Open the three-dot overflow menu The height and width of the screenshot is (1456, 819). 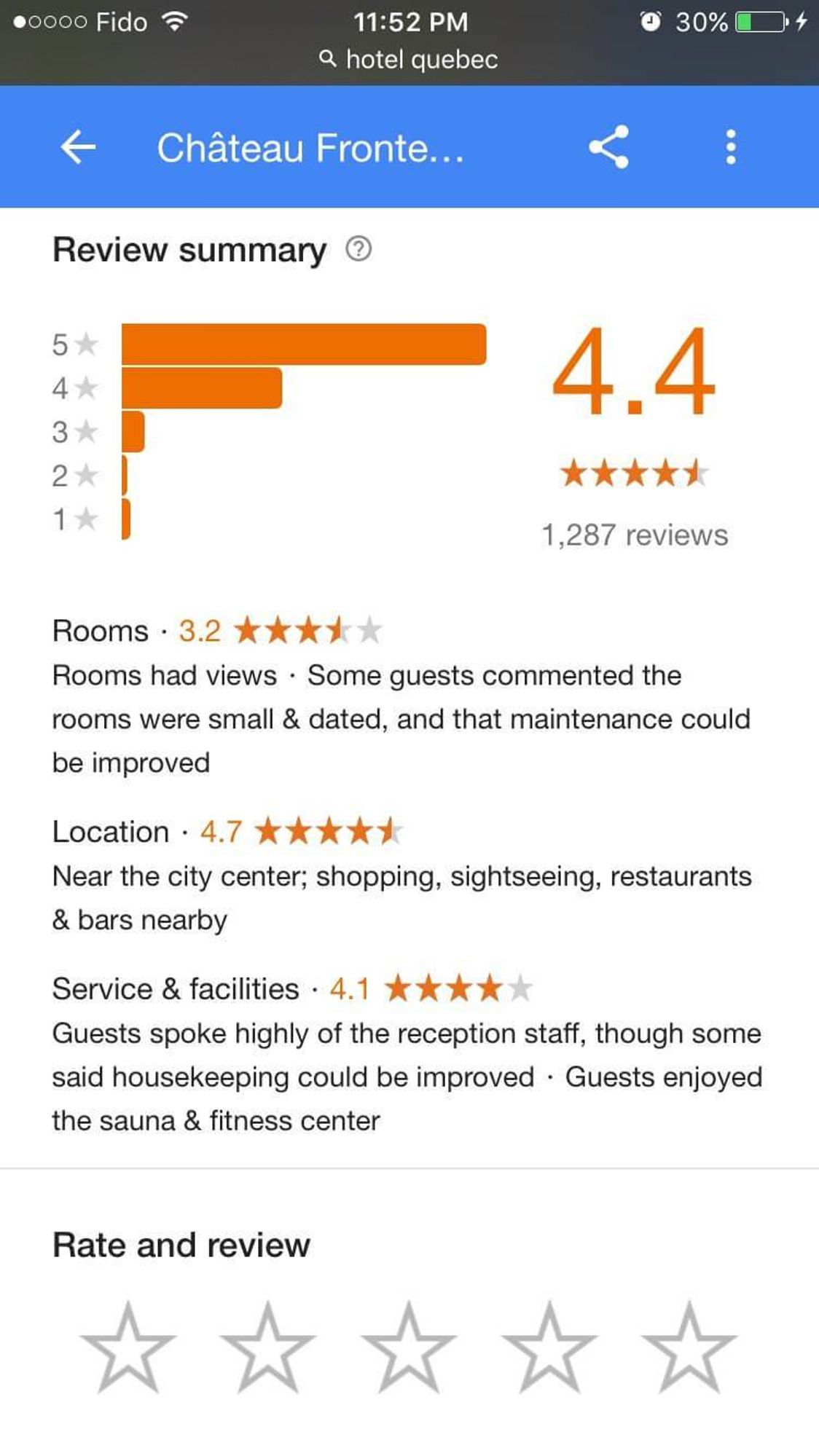tap(731, 147)
